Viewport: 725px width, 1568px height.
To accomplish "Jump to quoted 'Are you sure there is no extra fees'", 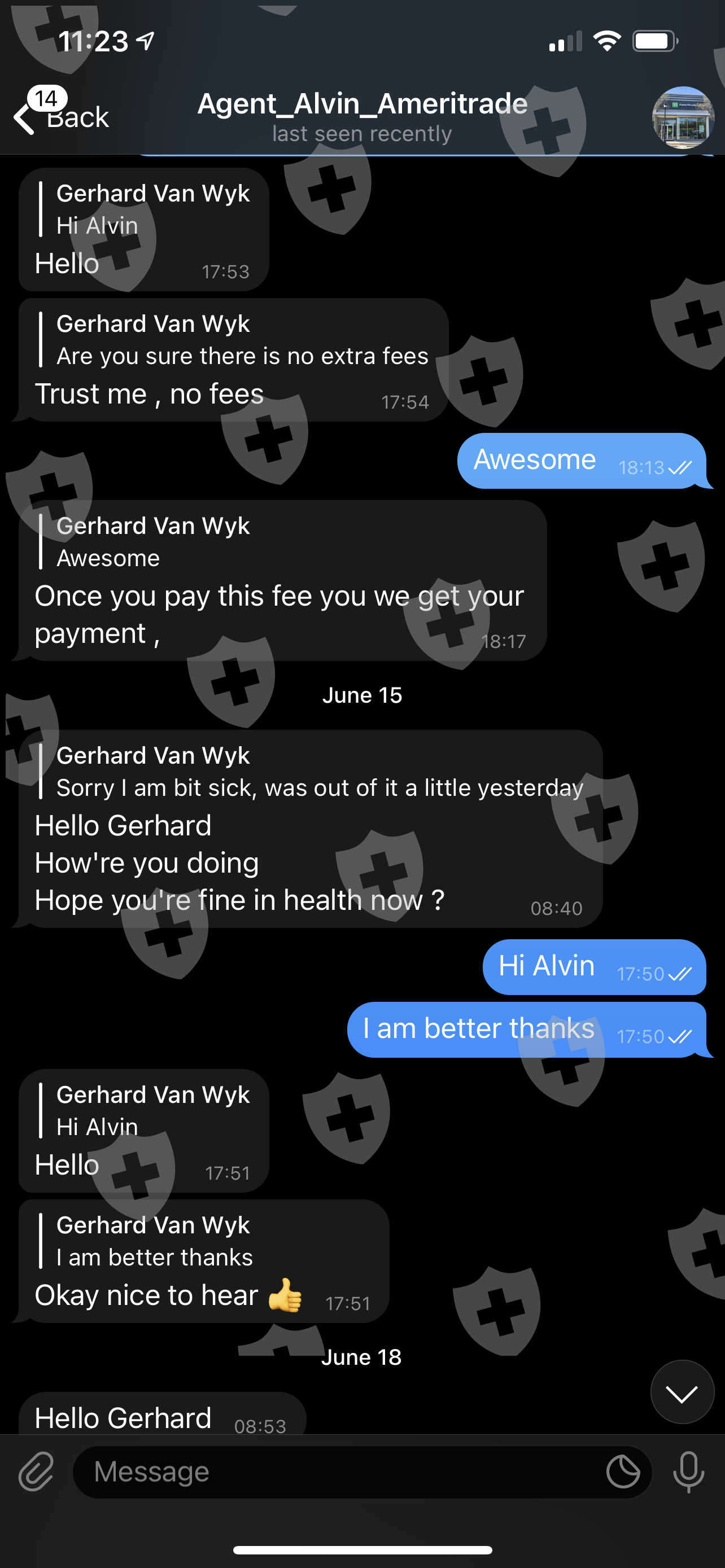I will [234, 340].
